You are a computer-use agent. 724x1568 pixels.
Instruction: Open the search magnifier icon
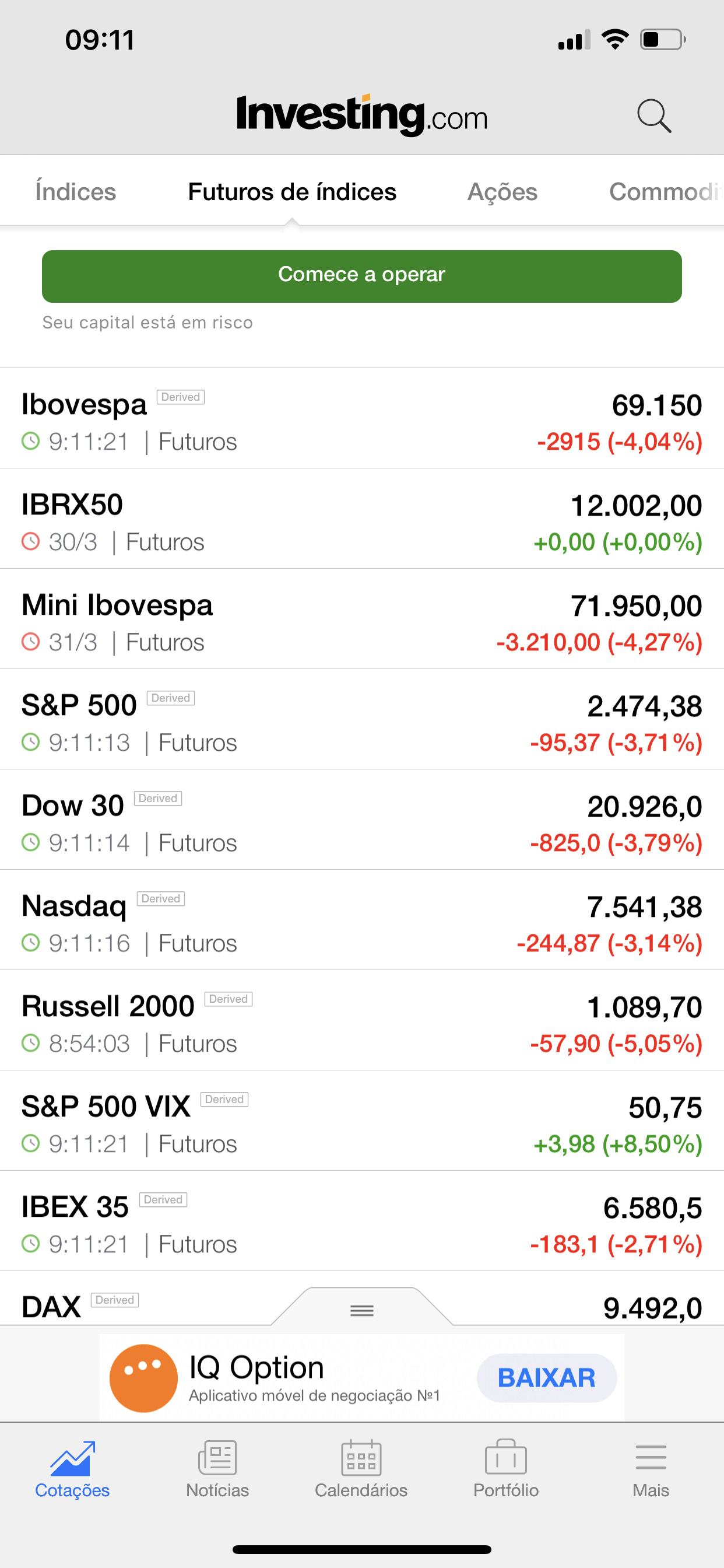[654, 116]
